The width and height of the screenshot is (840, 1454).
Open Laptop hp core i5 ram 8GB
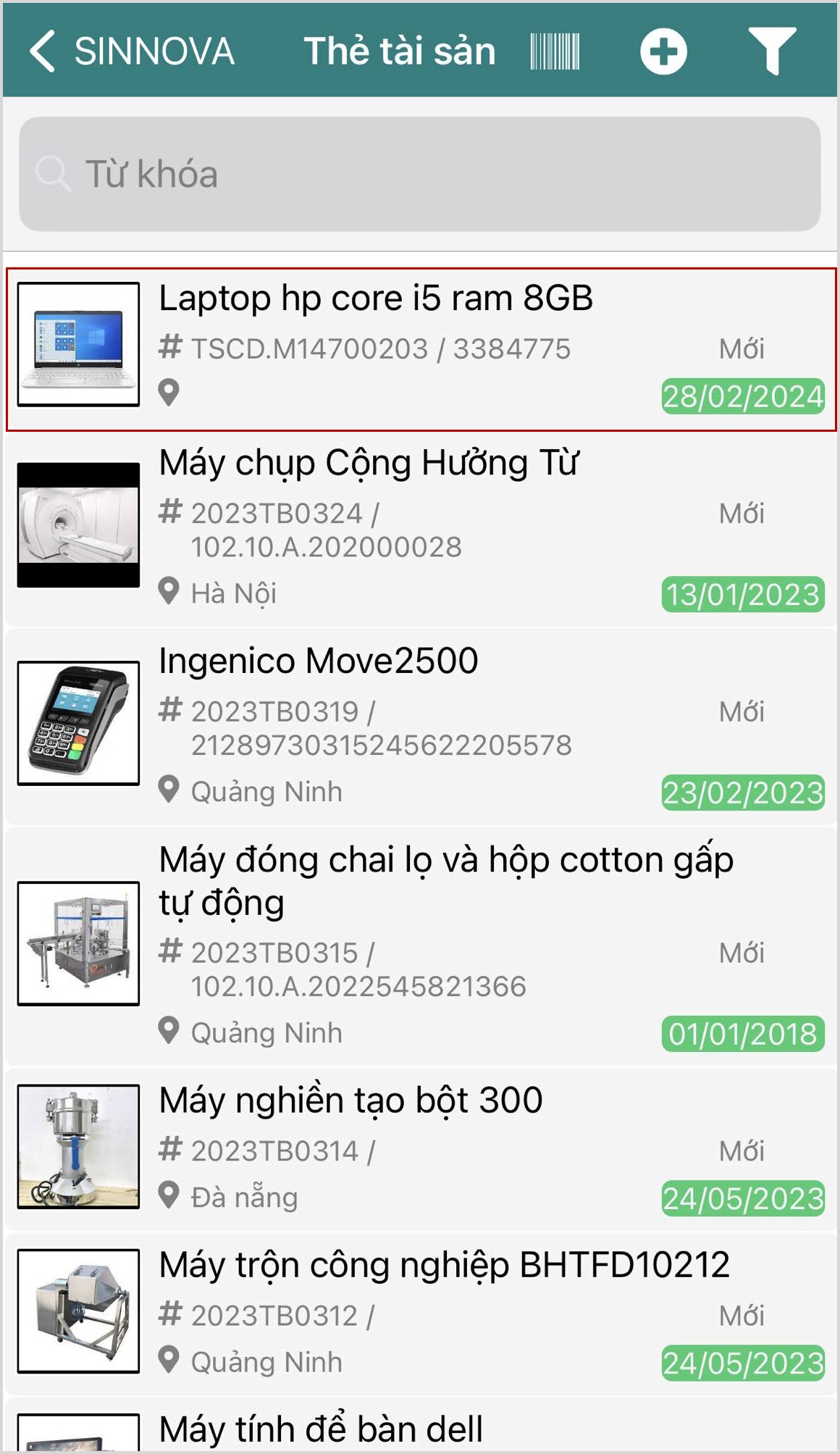[x=420, y=349]
